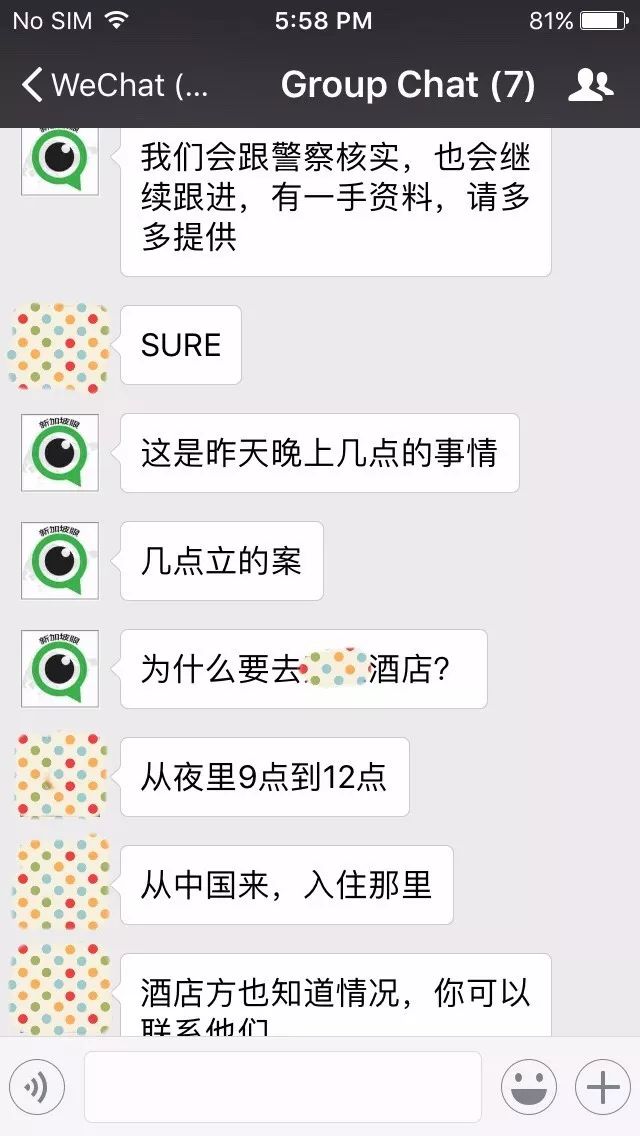Switch to voice message input

[x=37, y=1087]
